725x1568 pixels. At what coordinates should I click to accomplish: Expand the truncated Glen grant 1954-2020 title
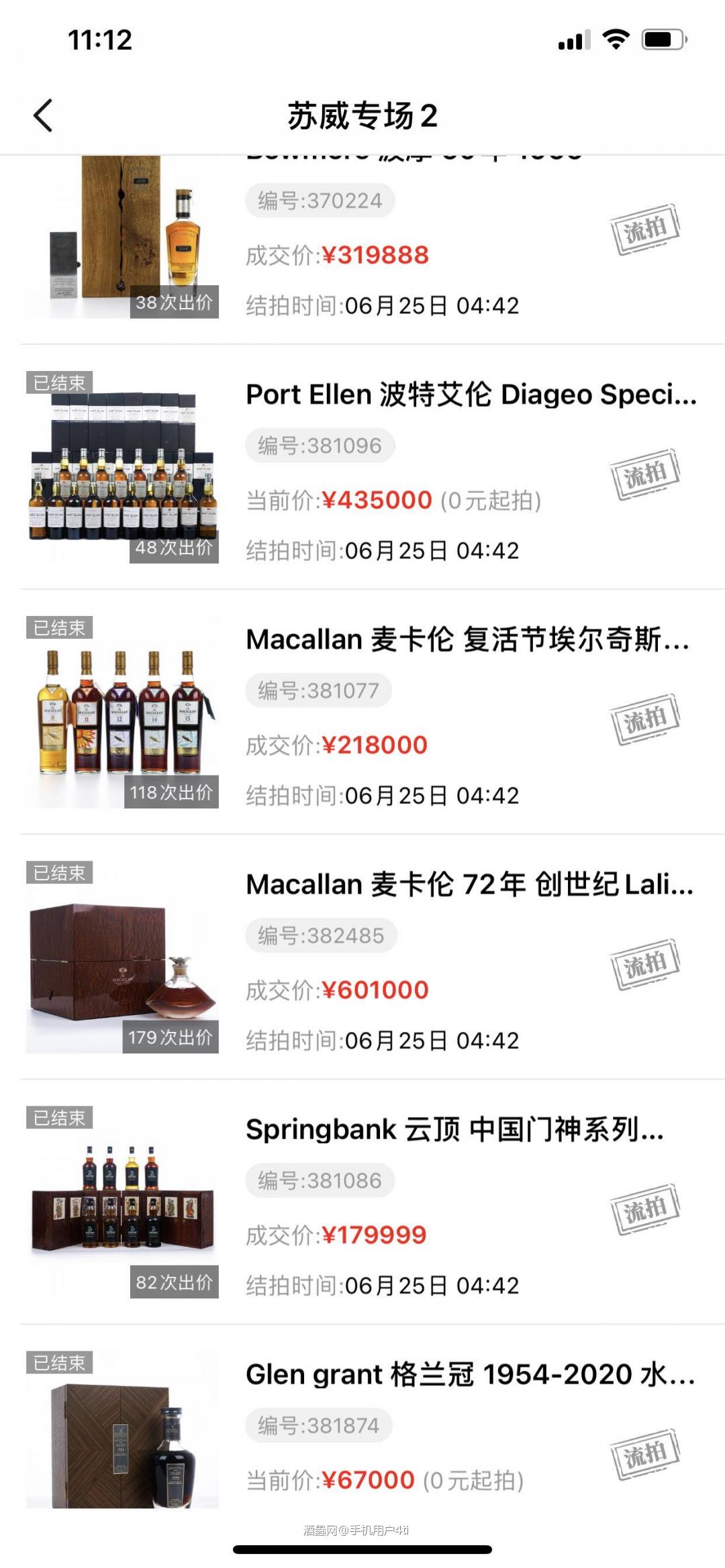click(x=470, y=1374)
